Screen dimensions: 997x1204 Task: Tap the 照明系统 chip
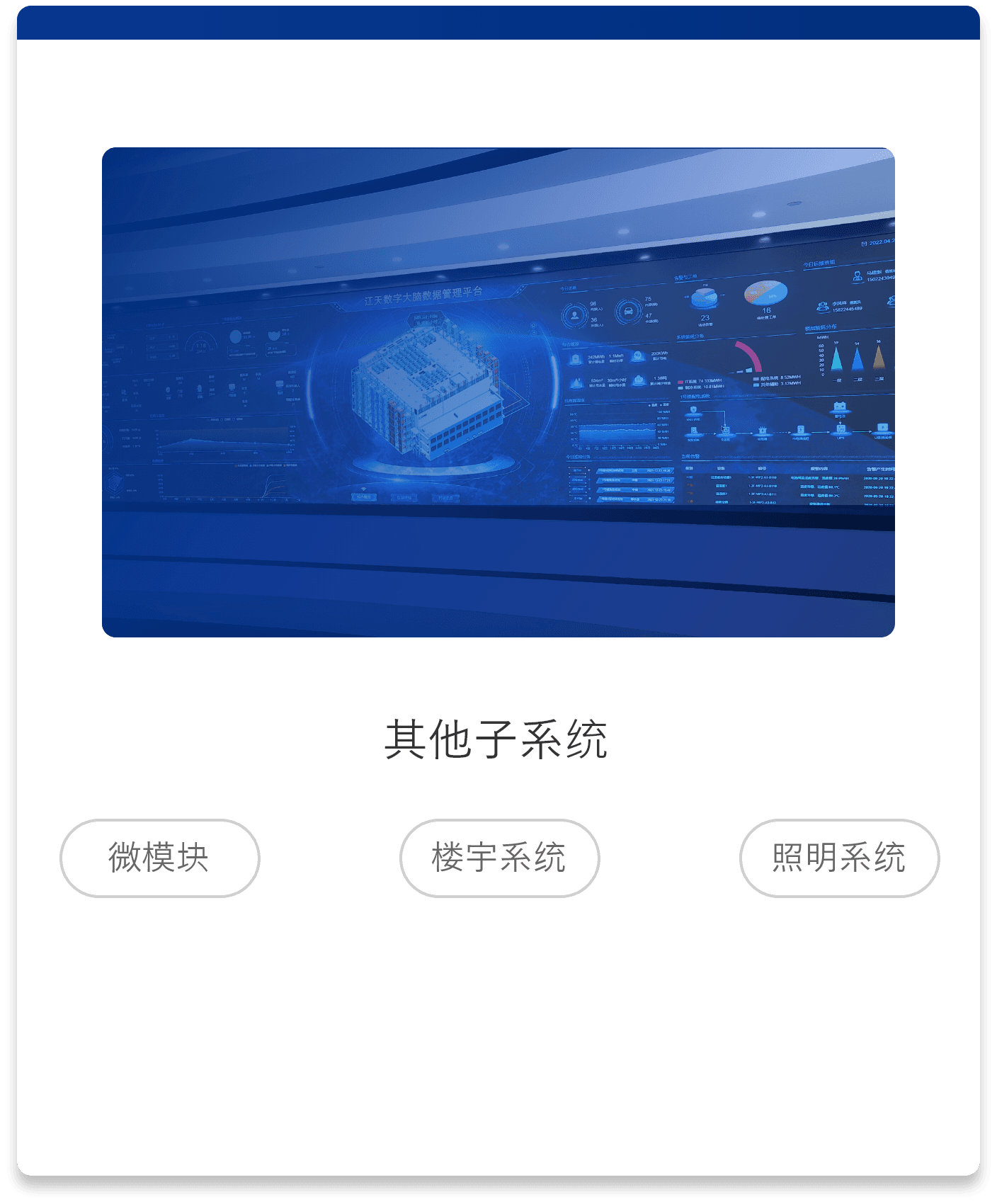click(839, 858)
